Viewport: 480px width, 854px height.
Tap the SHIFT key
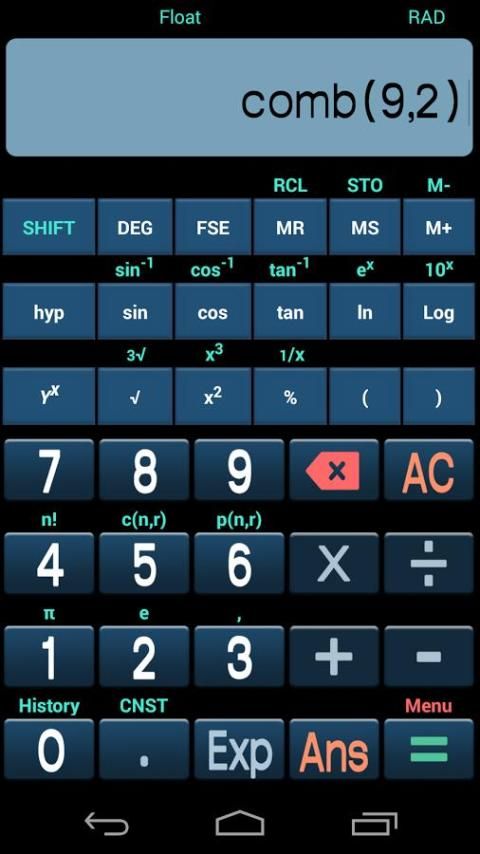pyautogui.click(x=48, y=227)
